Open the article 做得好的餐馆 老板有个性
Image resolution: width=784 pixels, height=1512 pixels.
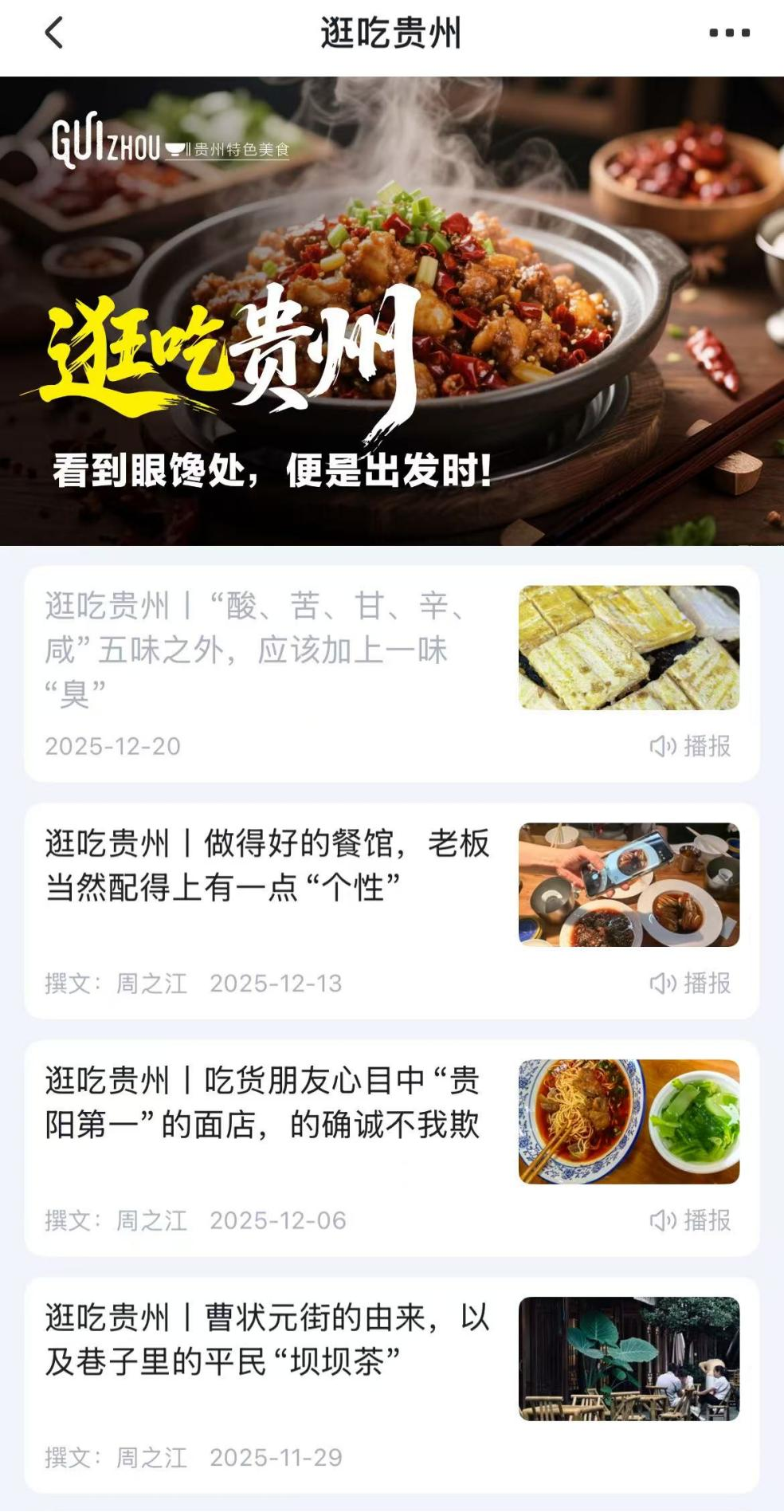point(267,865)
